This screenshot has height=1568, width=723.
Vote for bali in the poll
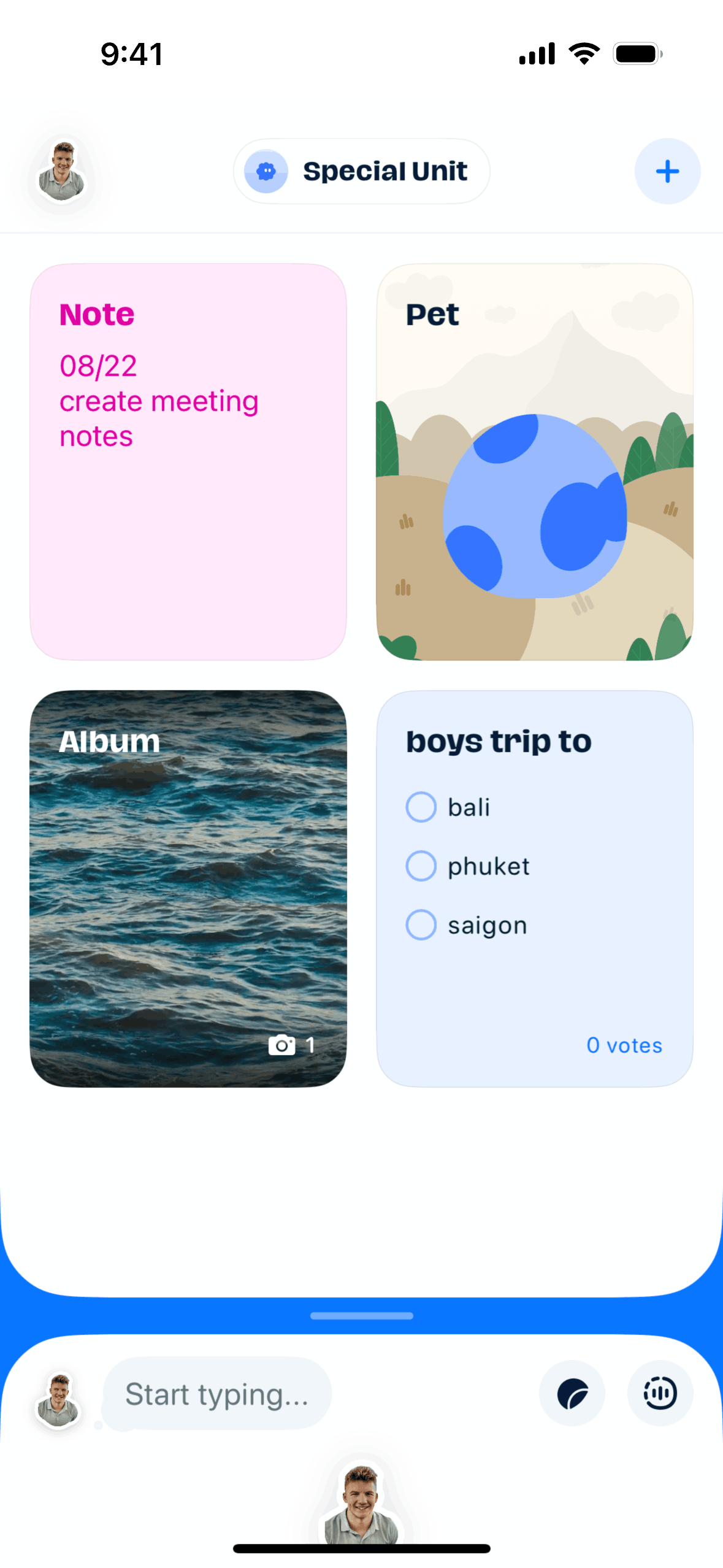421,807
